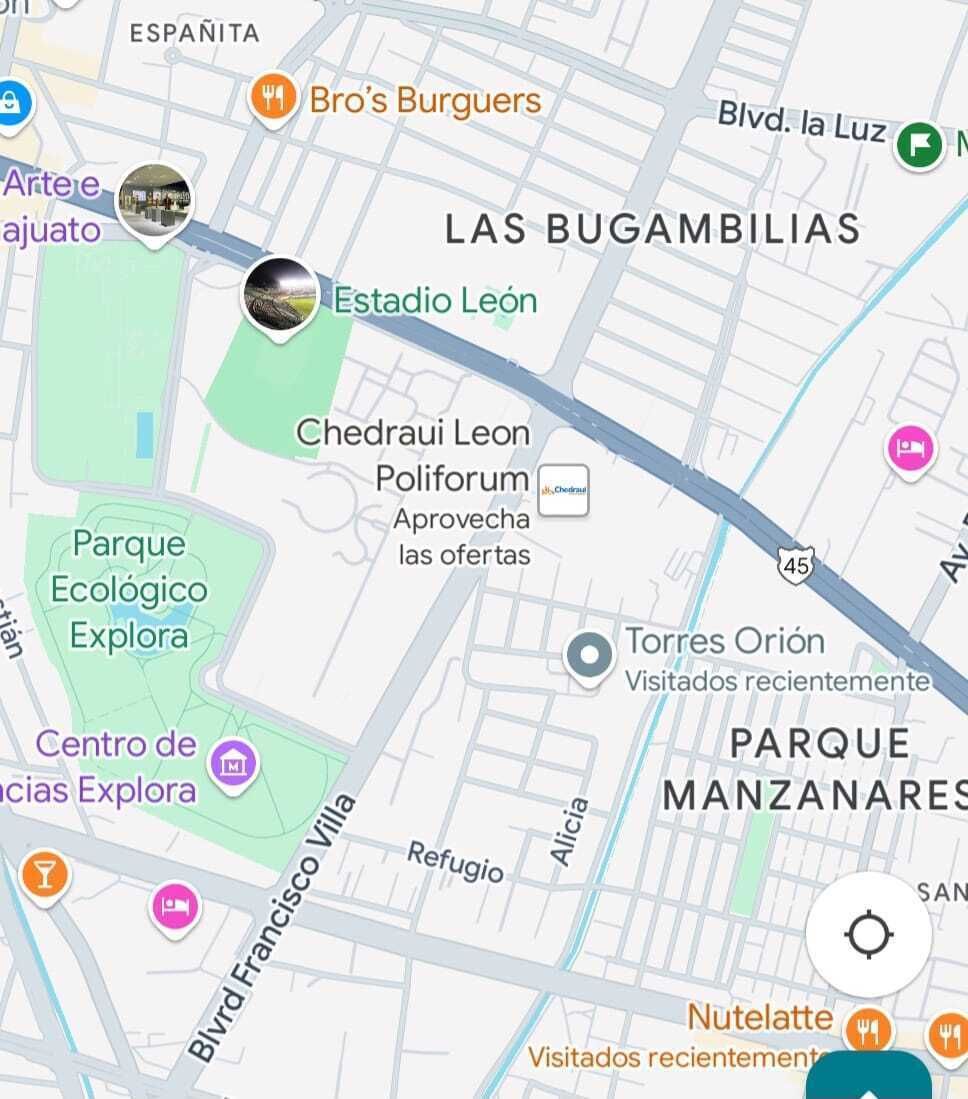This screenshot has height=1099, width=968.
Task: Select Chedraui Leon Poliforum marker
Action: point(563,490)
